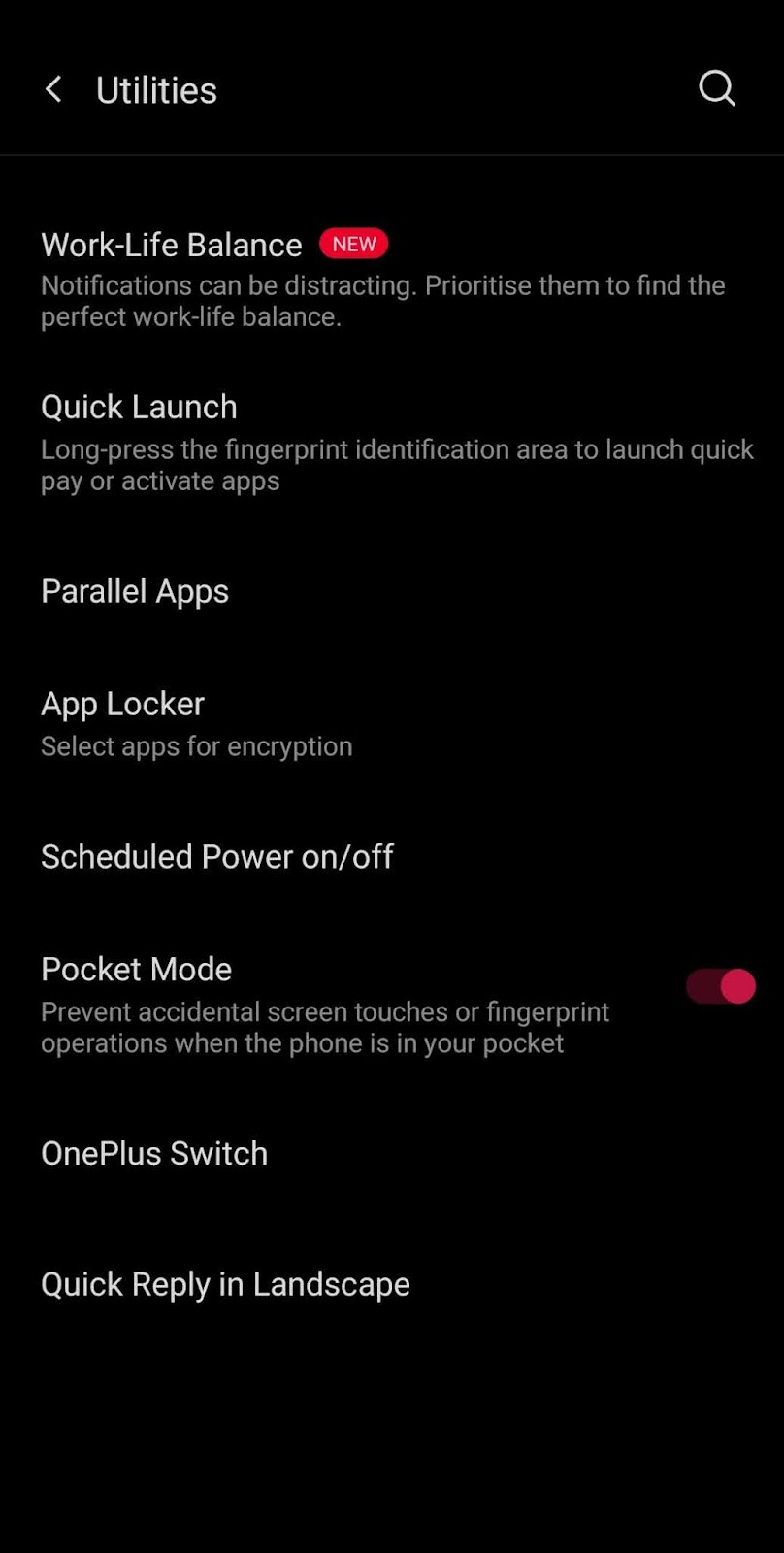Open Scheduled Power on/off
784x1553 pixels.
[x=216, y=857]
